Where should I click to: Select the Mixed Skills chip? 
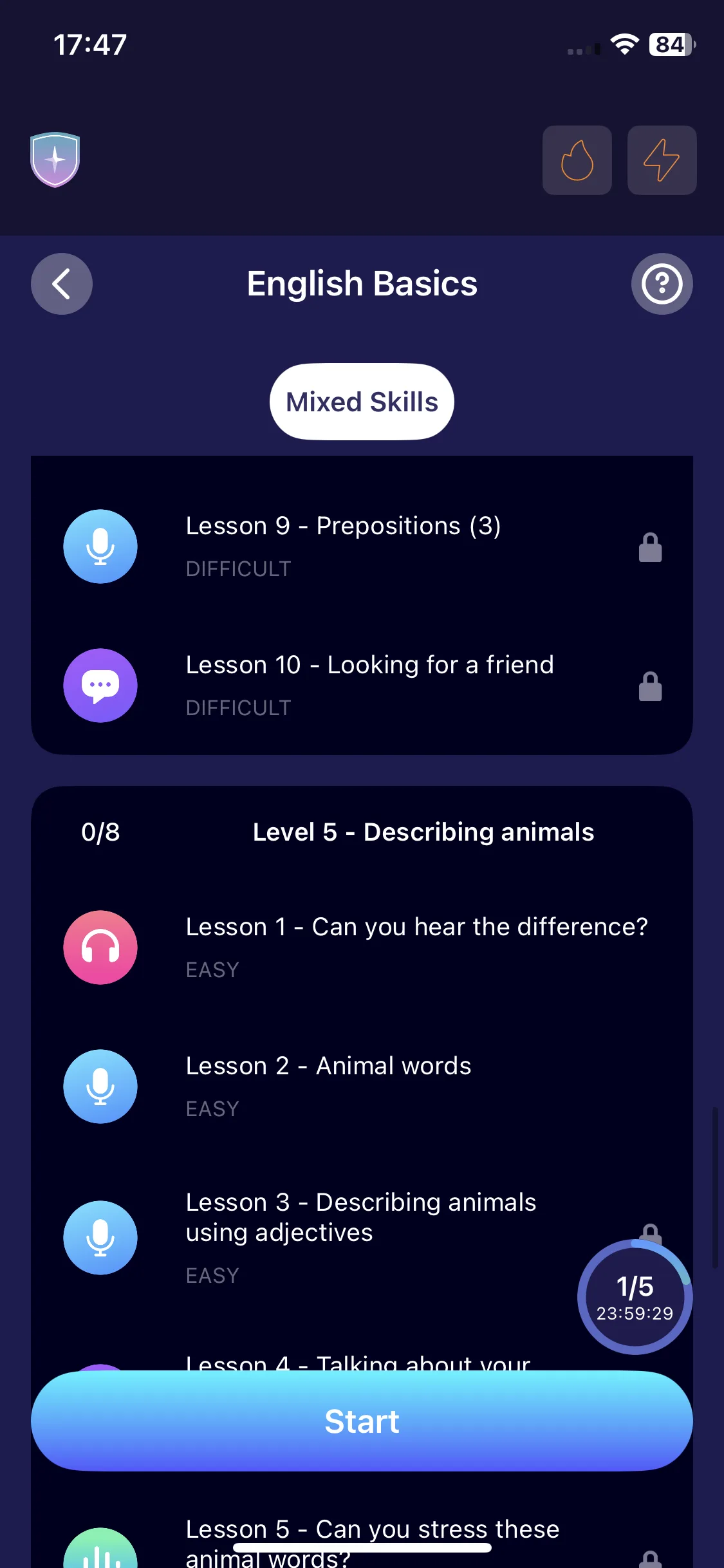pos(362,402)
